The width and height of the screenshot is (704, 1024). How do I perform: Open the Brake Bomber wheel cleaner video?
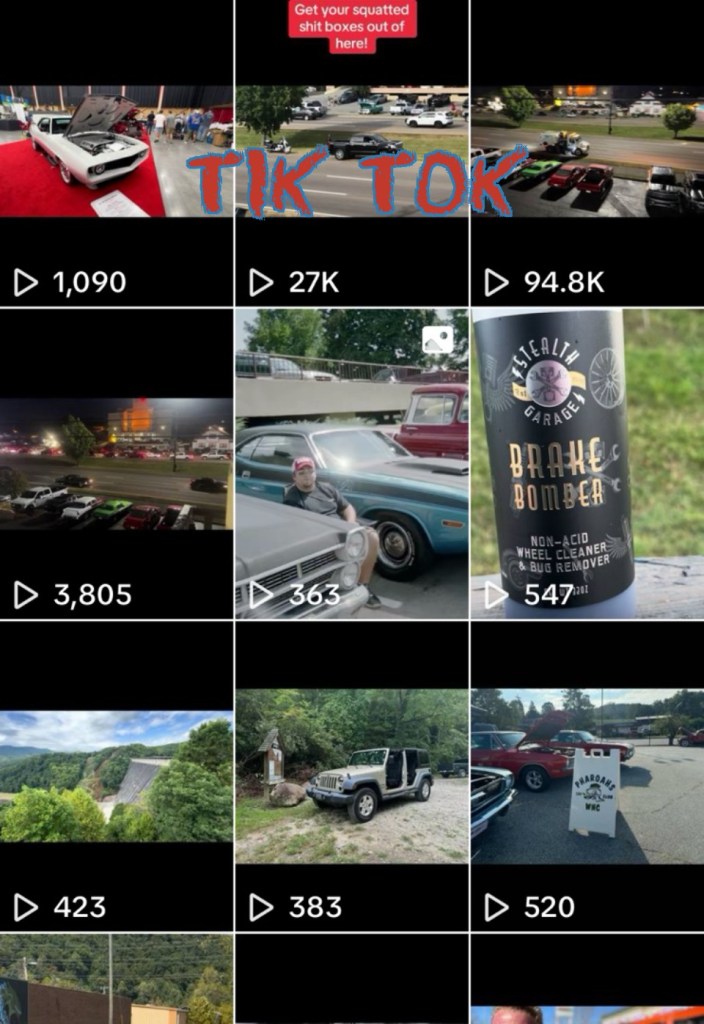coord(587,463)
